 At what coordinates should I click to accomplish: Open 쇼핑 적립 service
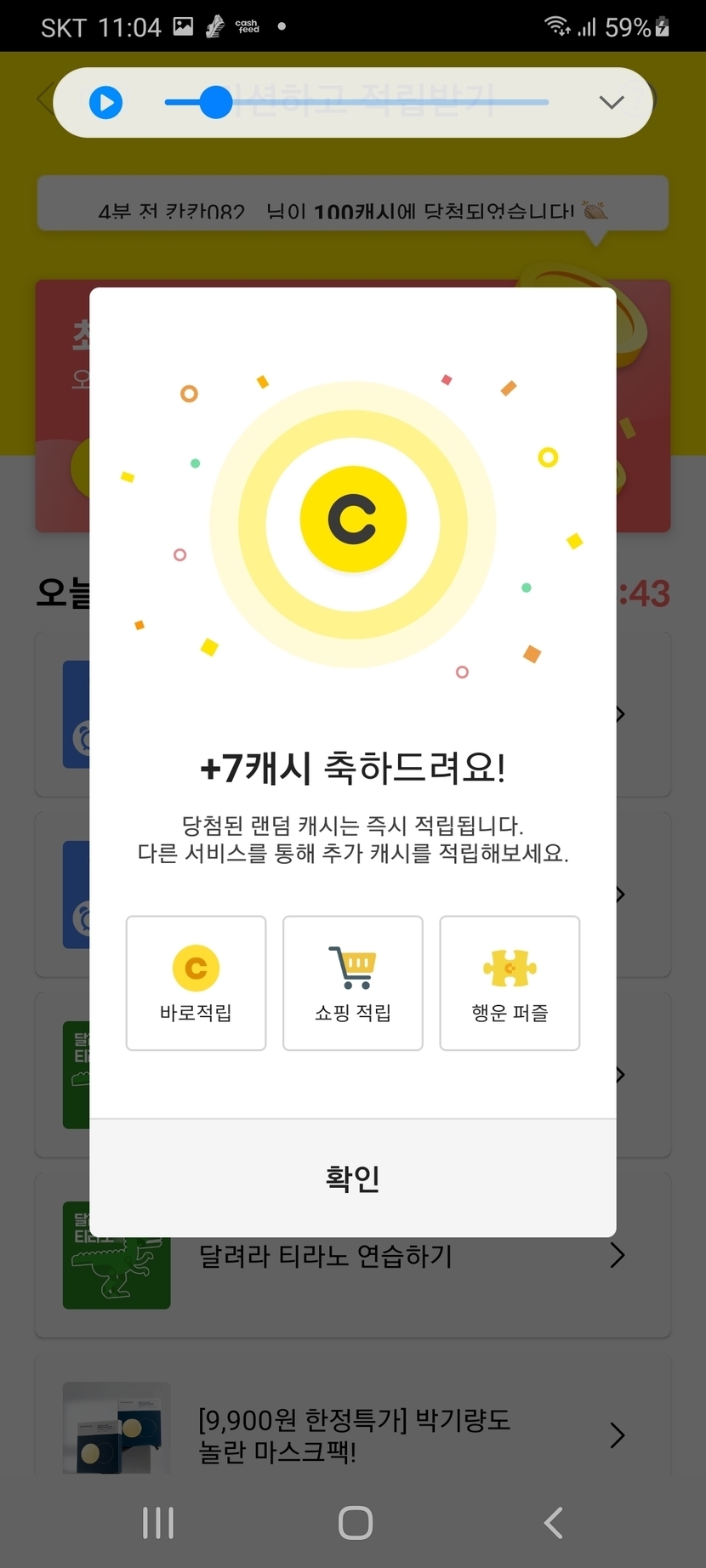[352, 983]
